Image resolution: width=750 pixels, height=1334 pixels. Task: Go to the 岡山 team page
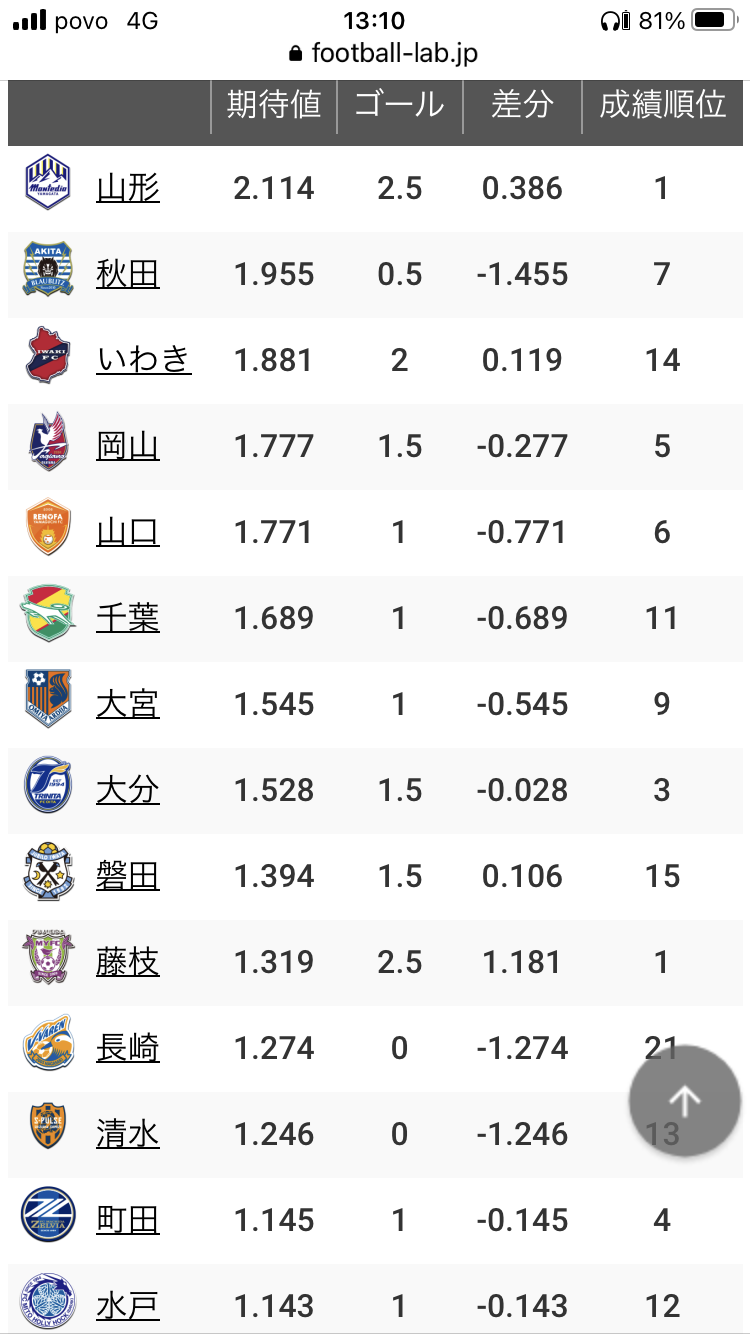[128, 446]
